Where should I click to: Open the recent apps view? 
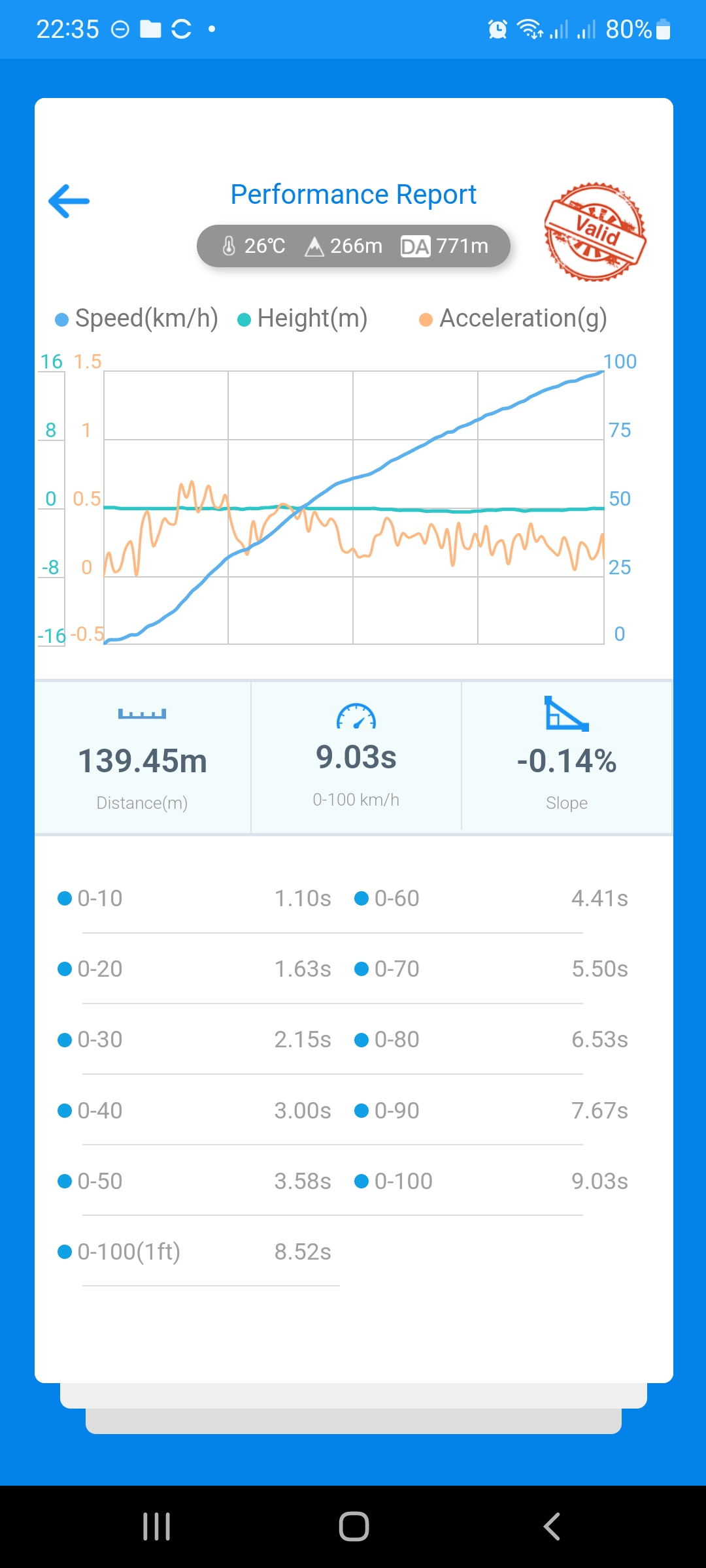(x=157, y=1526)
